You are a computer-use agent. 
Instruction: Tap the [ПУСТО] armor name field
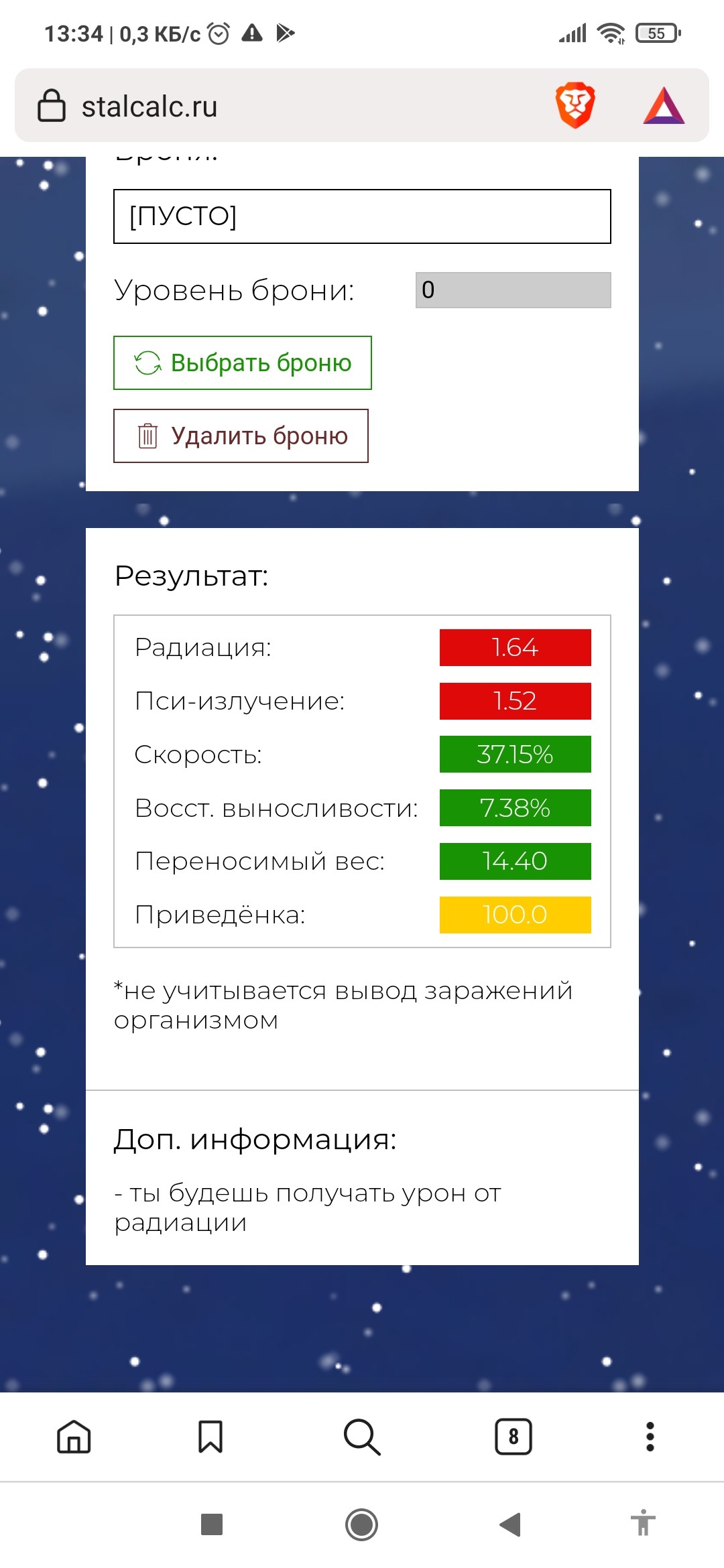point(362,216)
